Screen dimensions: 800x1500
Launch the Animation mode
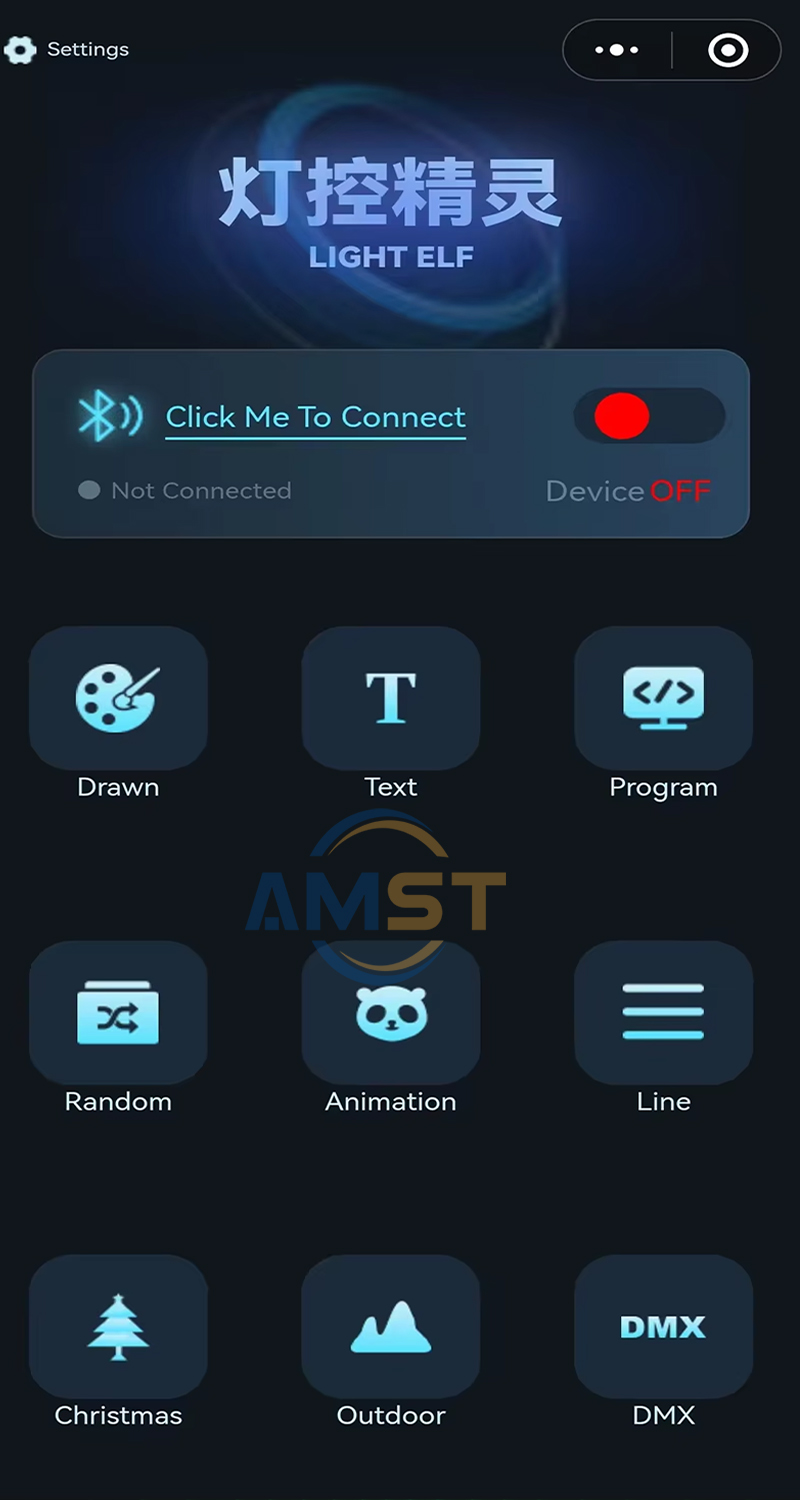click(391, 1012)
